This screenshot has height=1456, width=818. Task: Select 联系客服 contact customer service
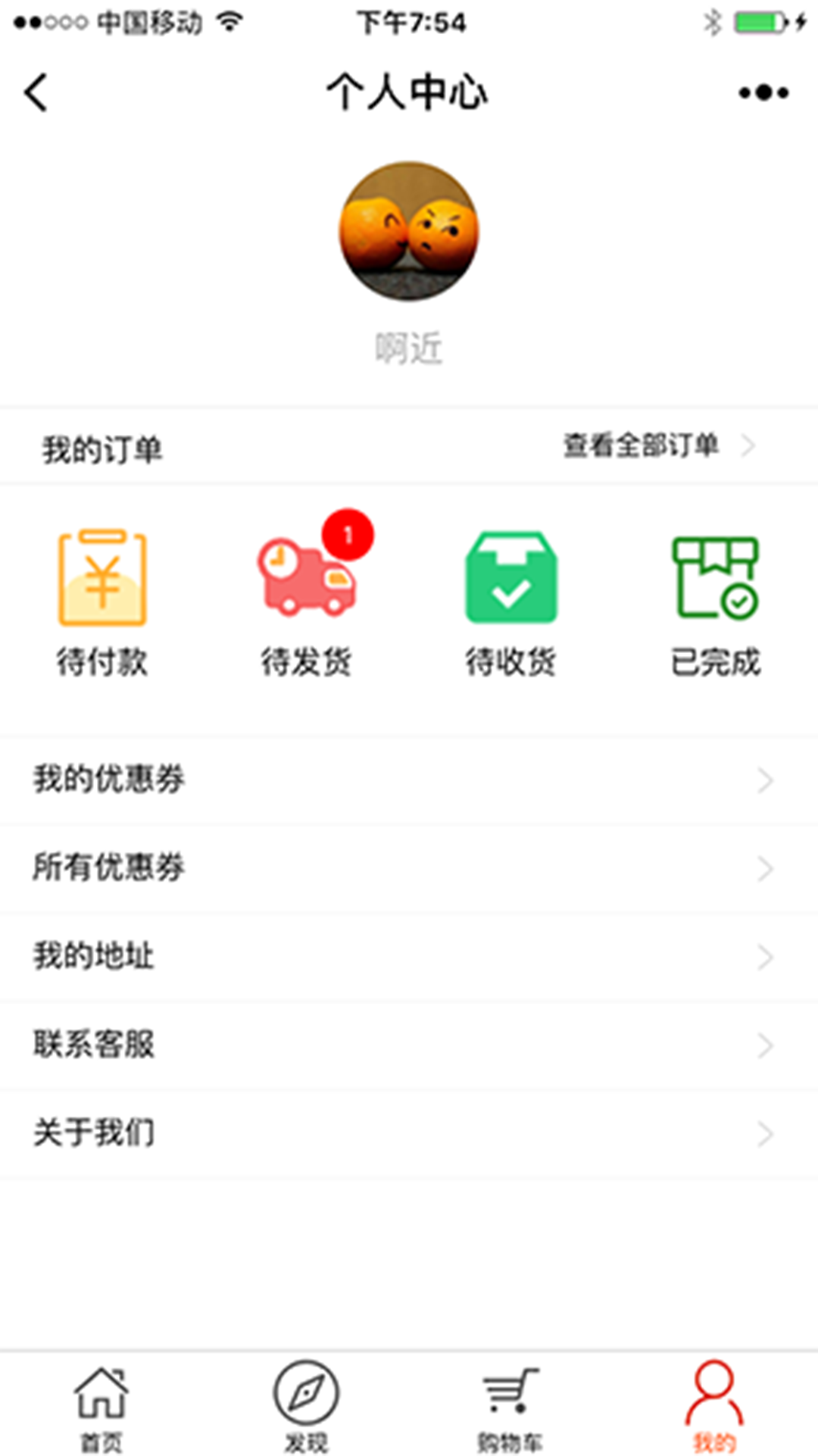pos(409,1045)
